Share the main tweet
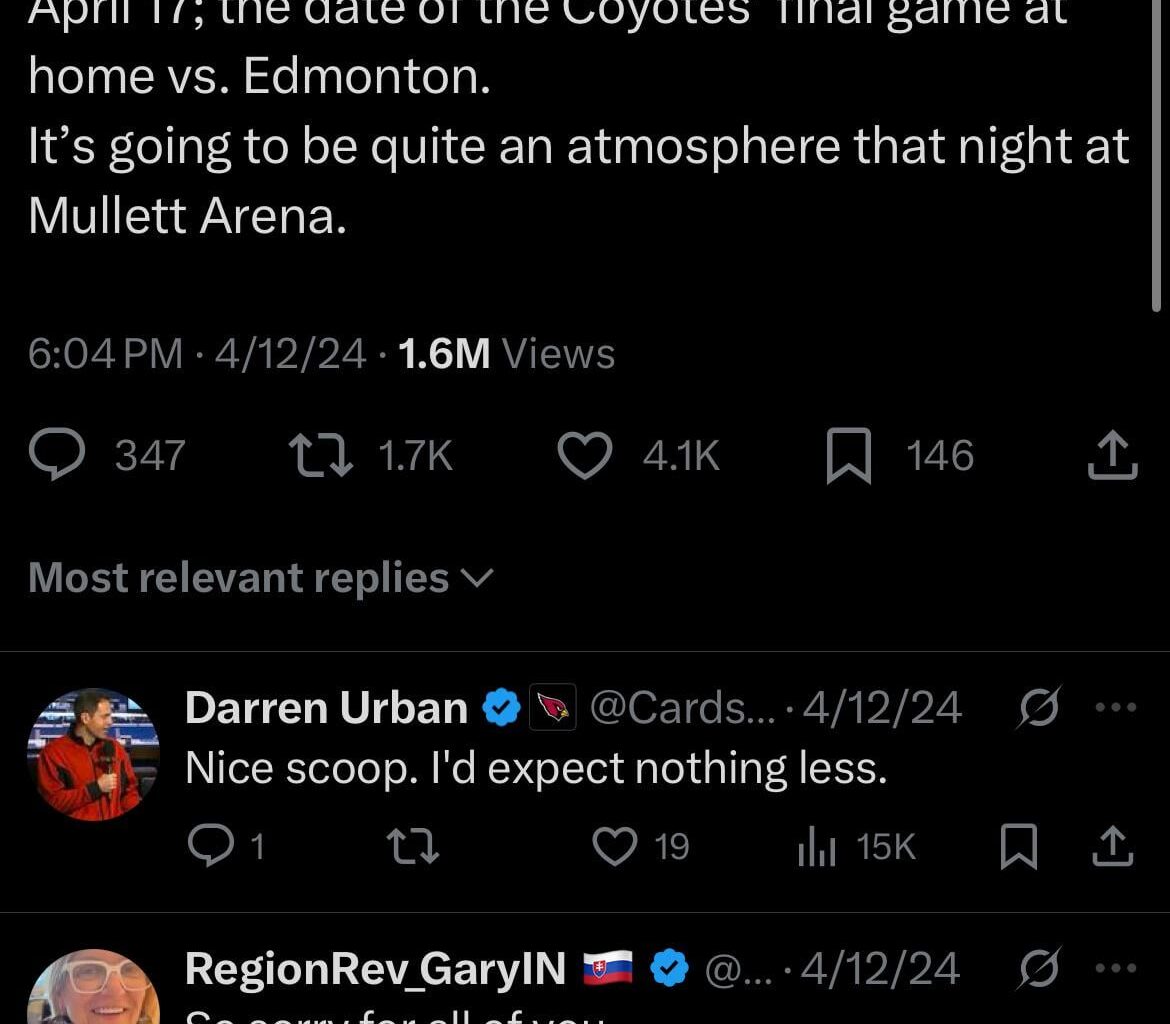Screen dimensions: 1170x1024 click(x=1112, y=455)
